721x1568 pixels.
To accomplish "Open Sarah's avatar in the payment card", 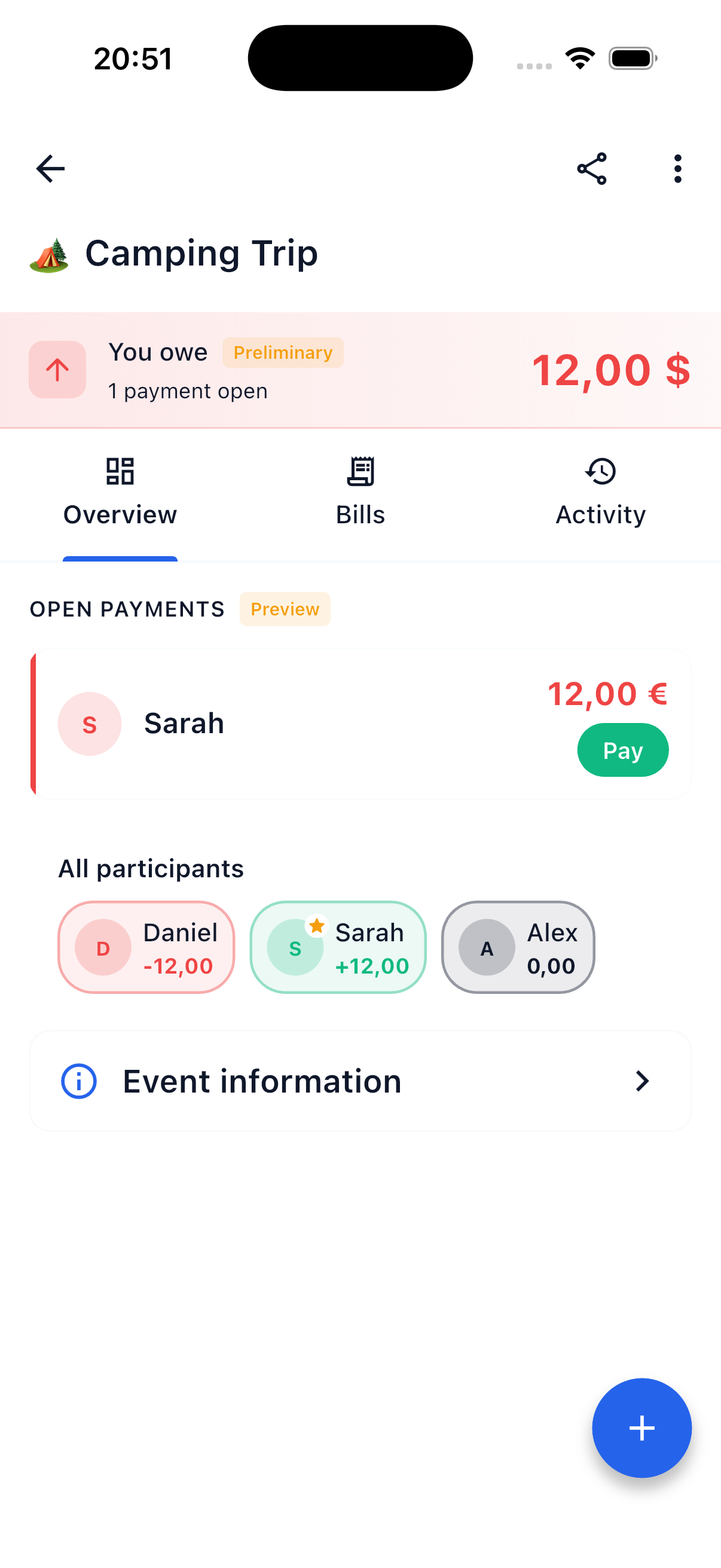I will click(90, 724).
